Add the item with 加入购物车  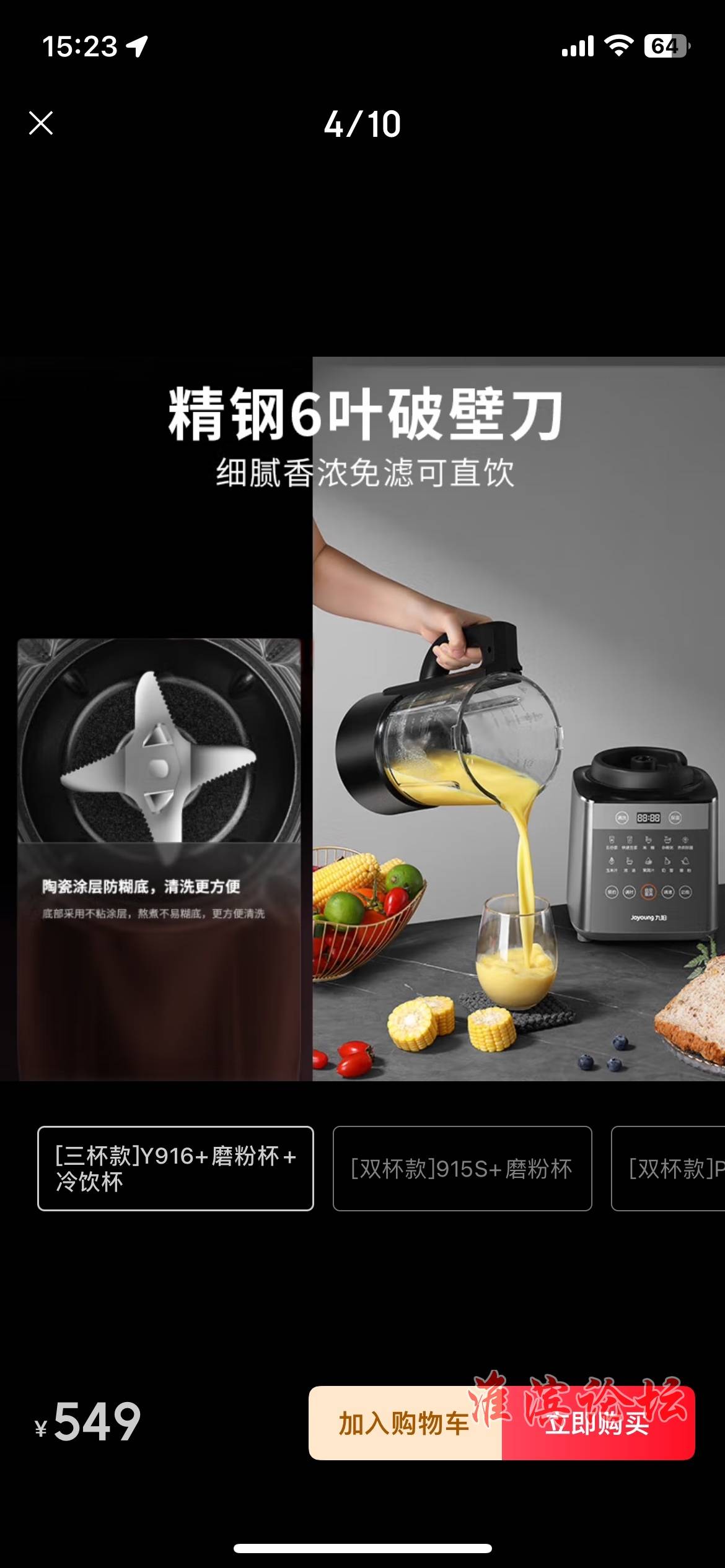[x=405, y=1423]
